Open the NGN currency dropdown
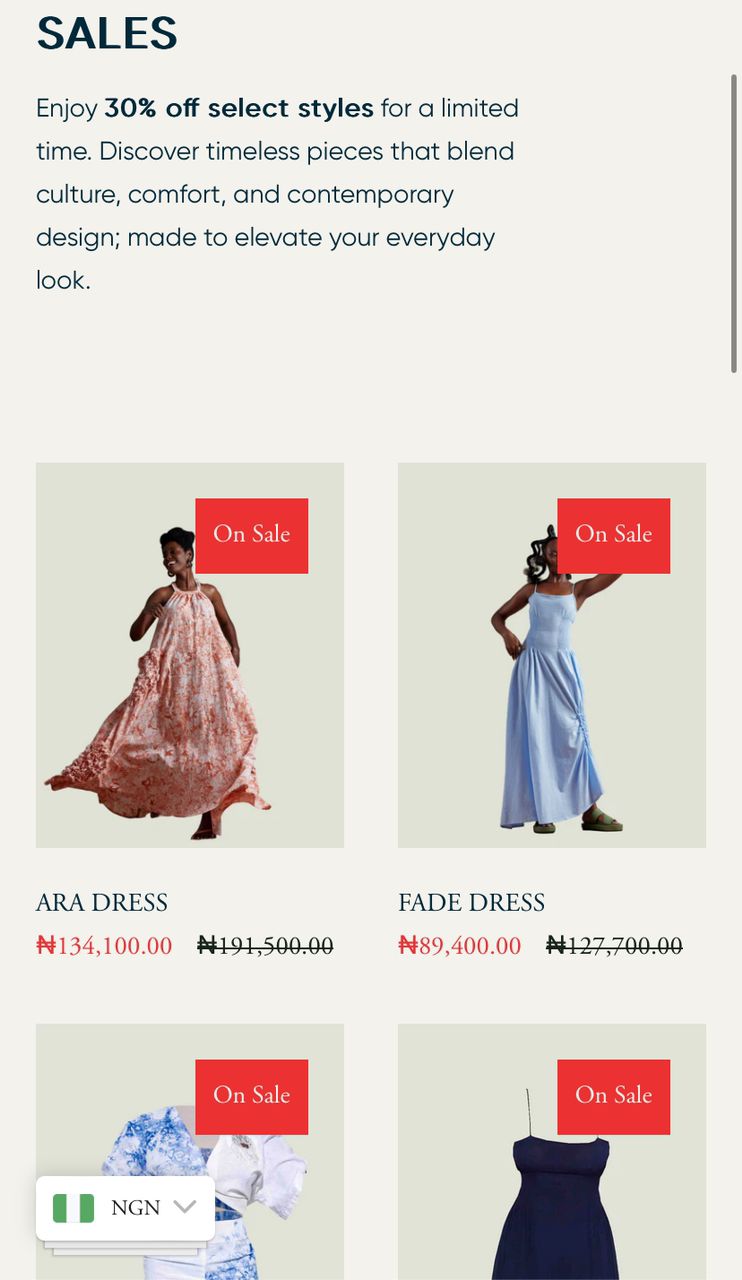Viewport: 742px width, 1280px height. pos(126,1207)
